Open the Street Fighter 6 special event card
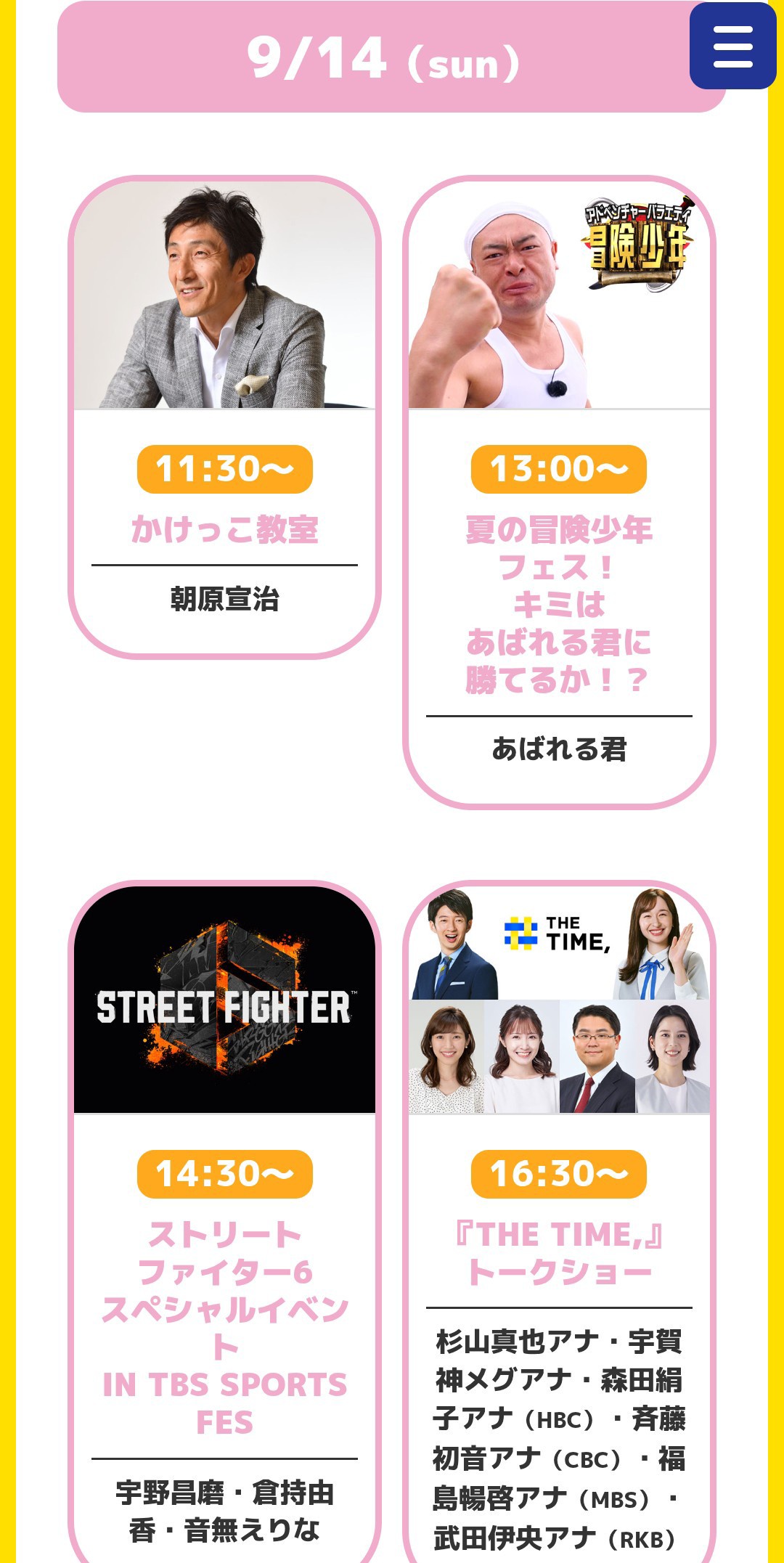The height and width of the screenshot is (1563, 784). pos(224,1221)
